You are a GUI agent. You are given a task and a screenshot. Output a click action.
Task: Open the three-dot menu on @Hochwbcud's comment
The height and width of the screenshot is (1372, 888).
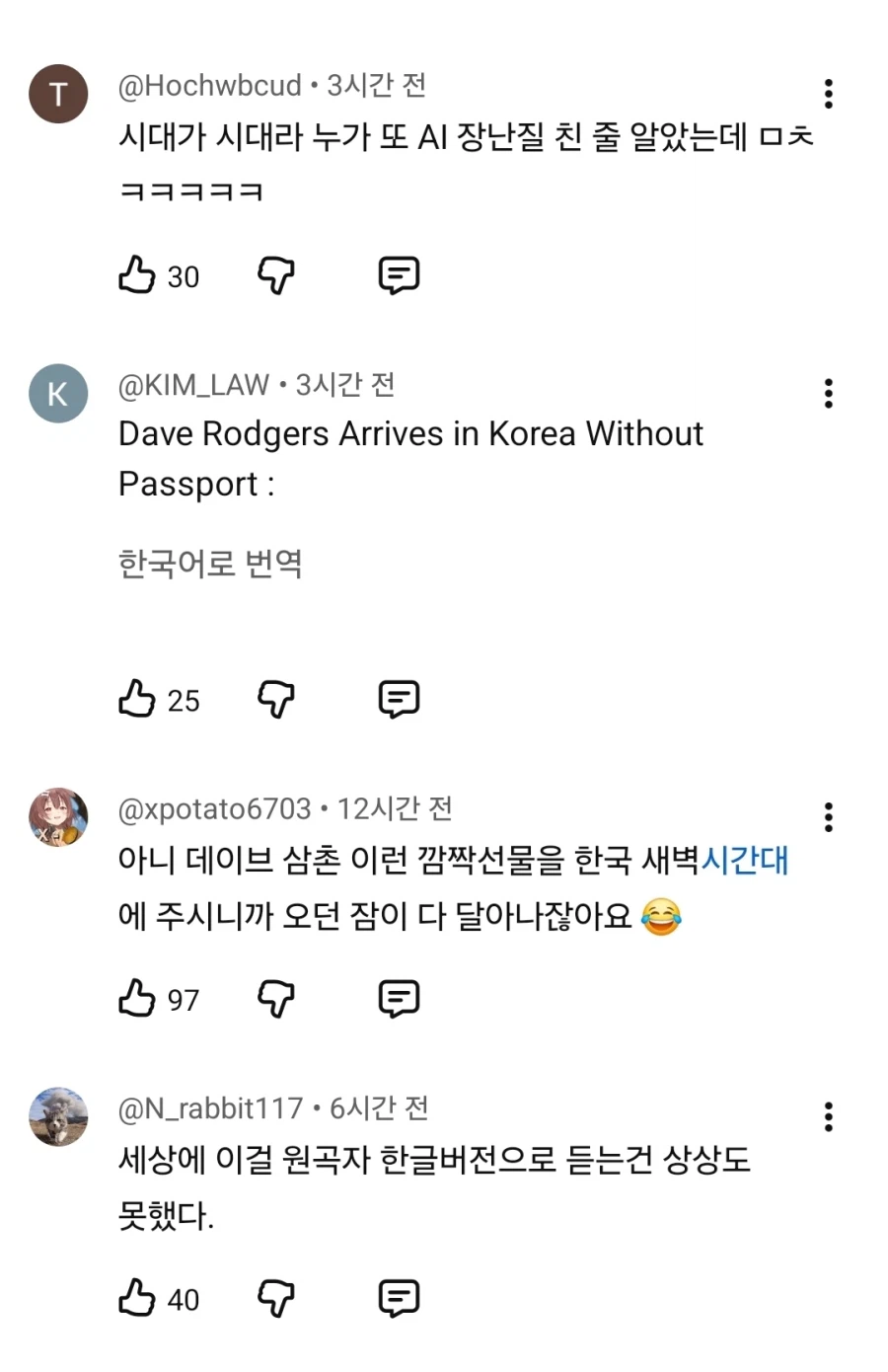tap(828, 94)
